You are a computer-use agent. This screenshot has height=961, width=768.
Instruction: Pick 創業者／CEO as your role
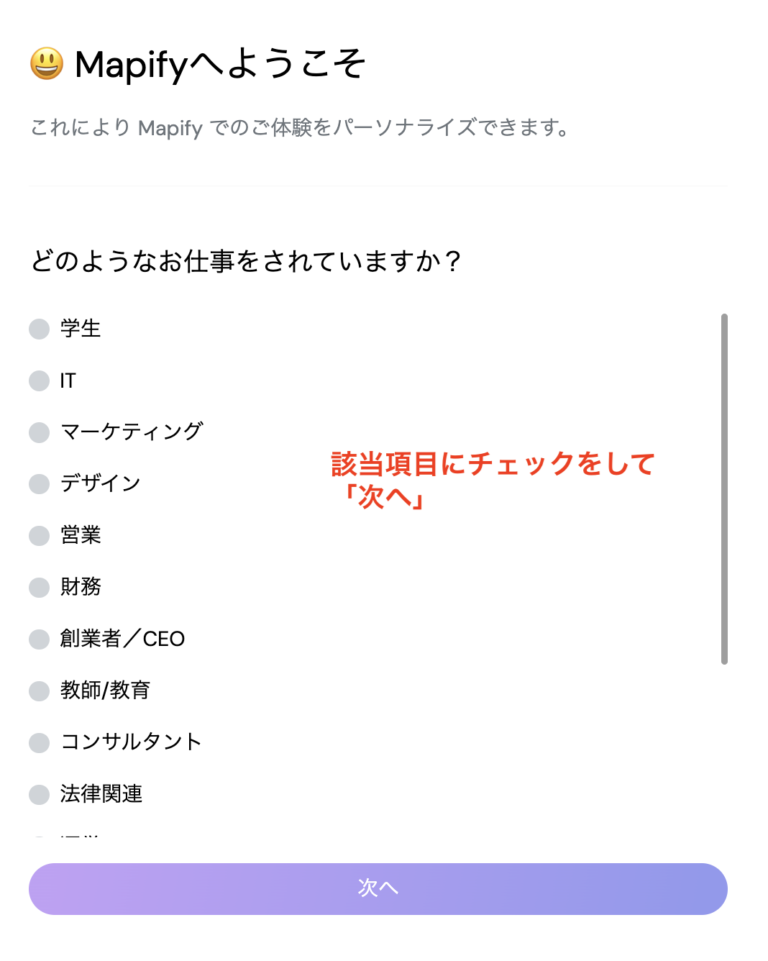pyautogui.click(x=38, y=639)
